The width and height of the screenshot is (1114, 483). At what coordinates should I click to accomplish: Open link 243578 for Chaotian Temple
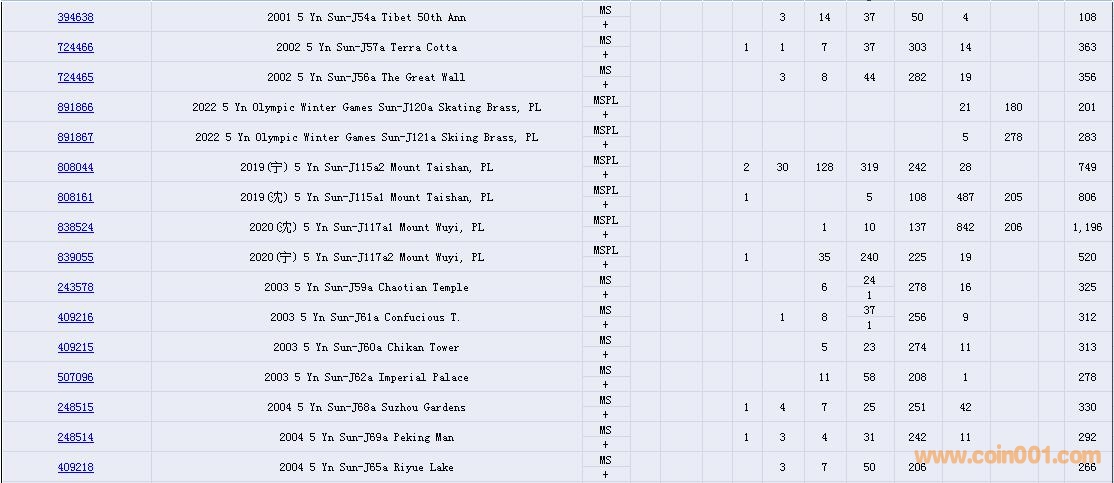coord(76,287)
